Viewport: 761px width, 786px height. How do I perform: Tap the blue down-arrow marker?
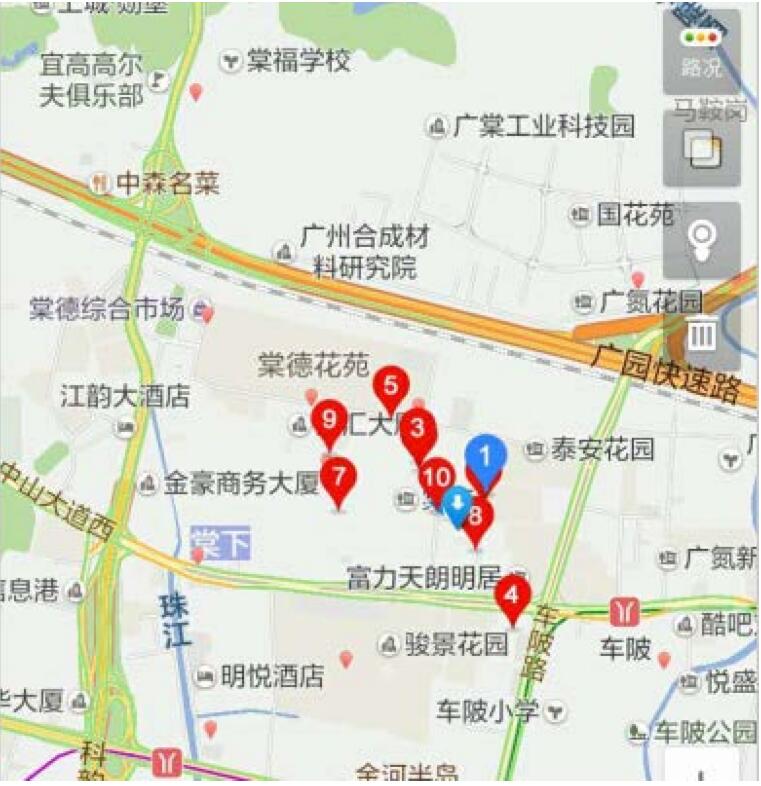458,503
